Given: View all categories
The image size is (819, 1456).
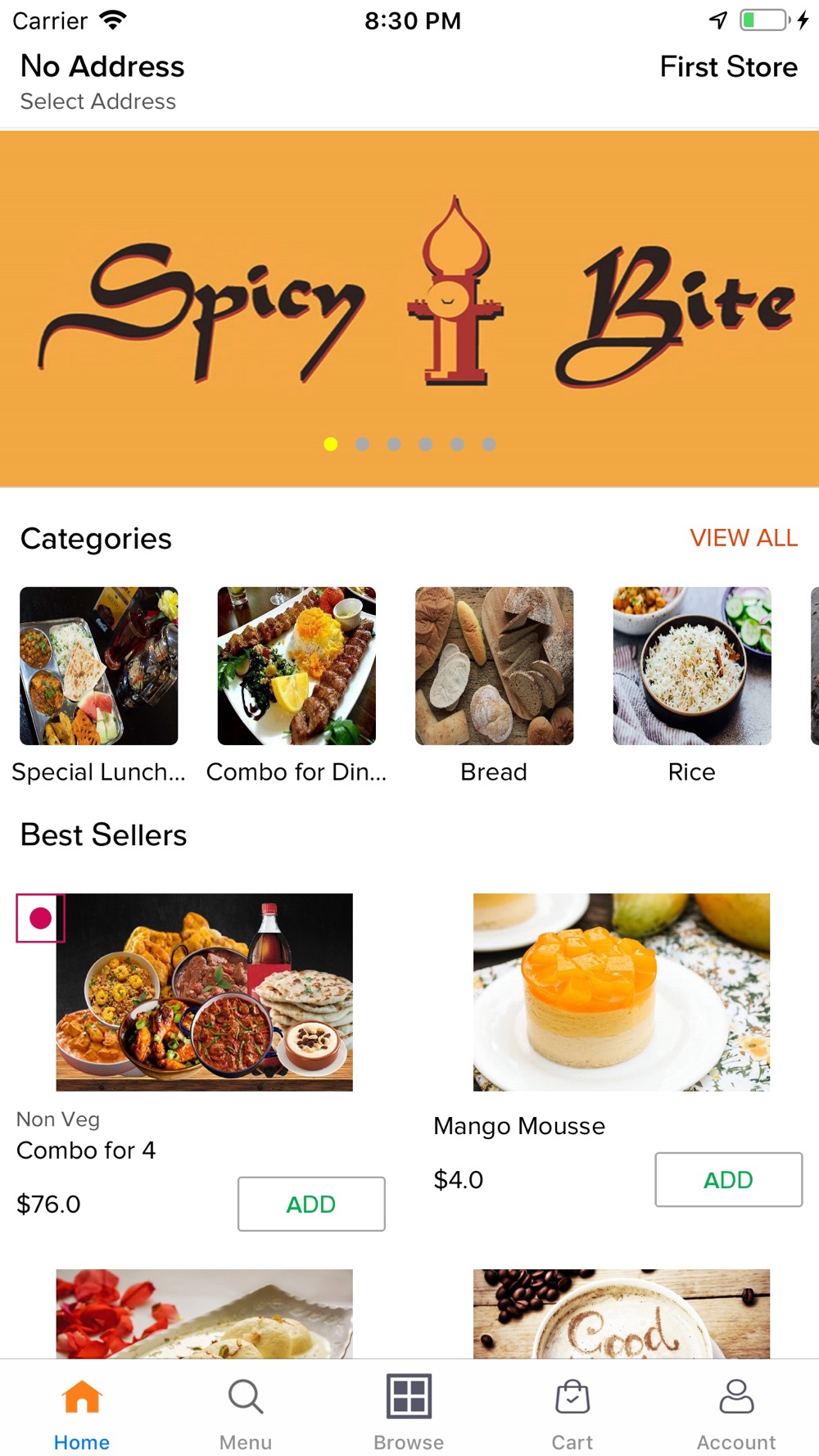Looking at the screenshot, I should (743, 538).
